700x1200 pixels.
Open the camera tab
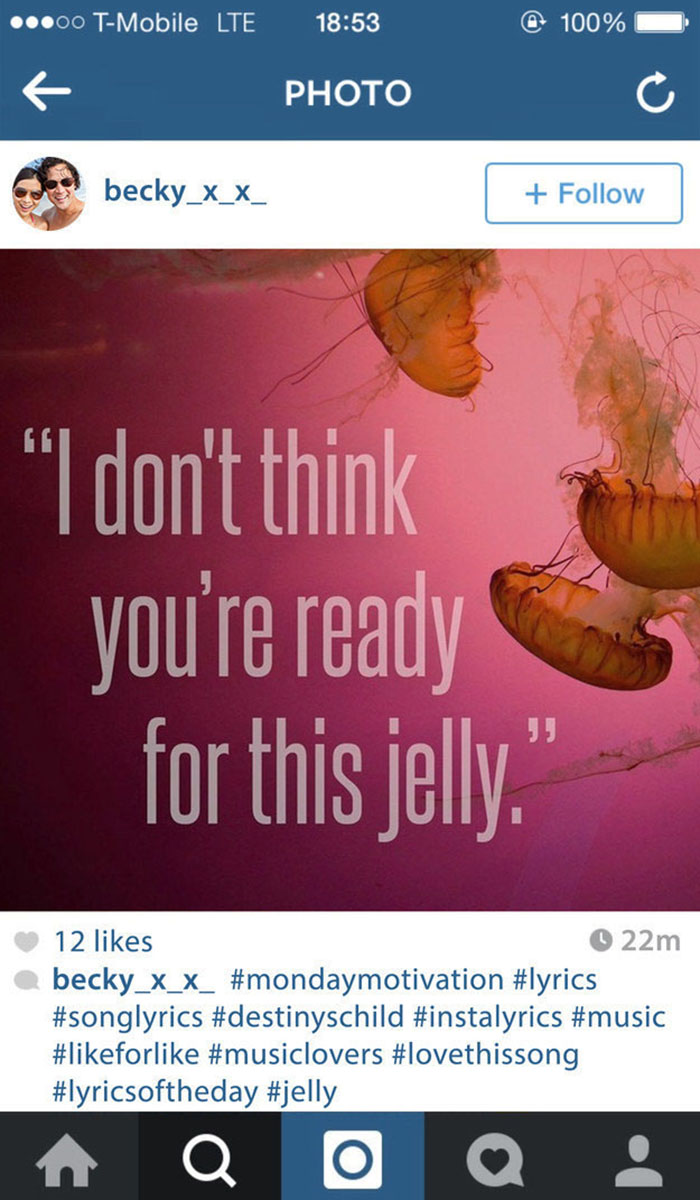click(x=352, y=1157)
